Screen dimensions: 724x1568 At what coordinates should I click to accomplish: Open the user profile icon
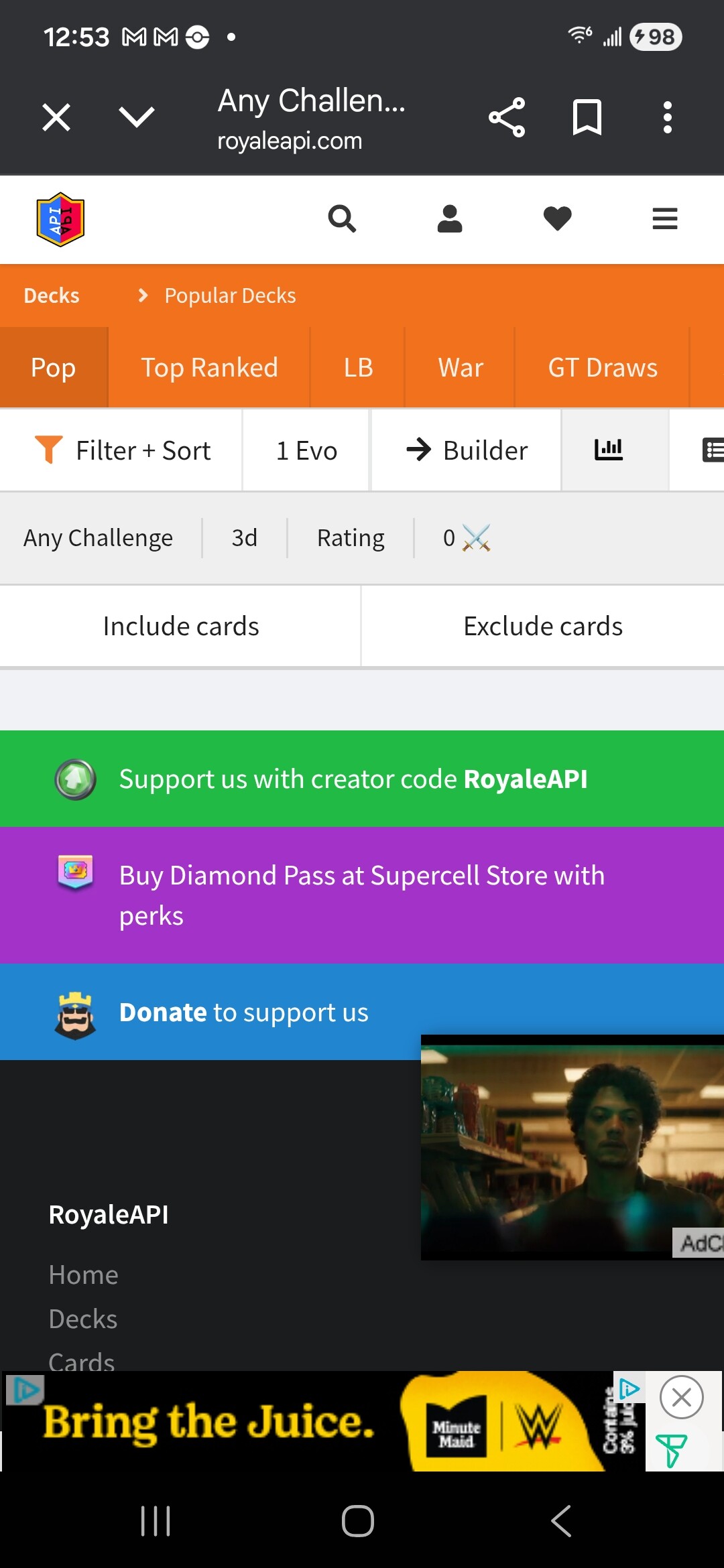[x=450, y=219]
